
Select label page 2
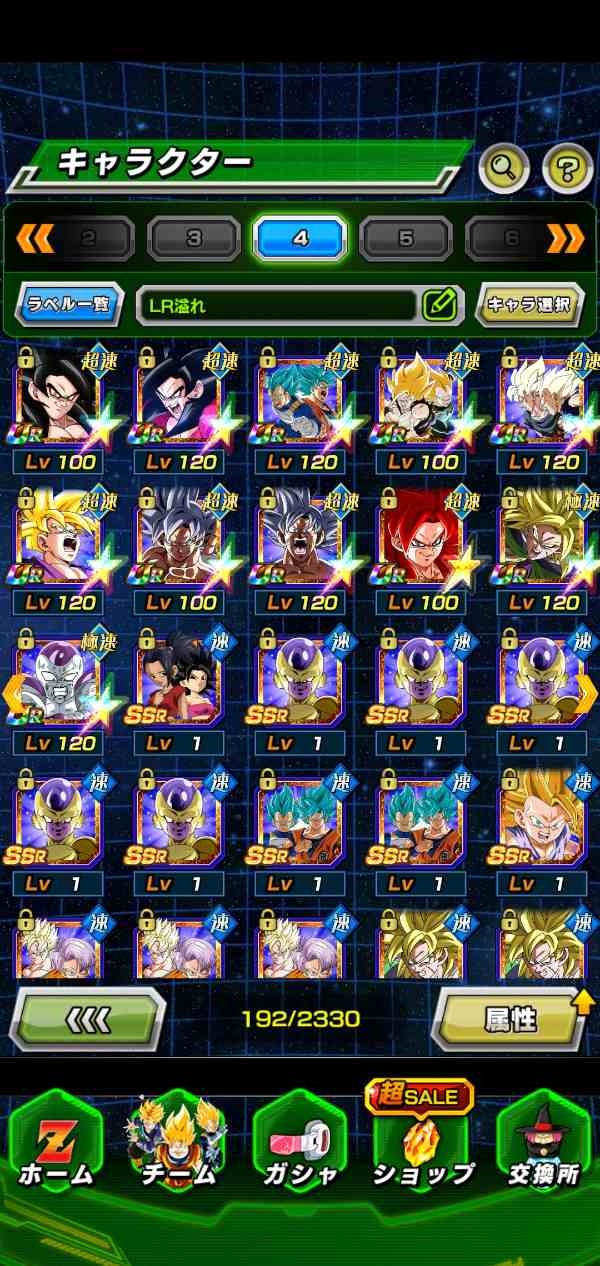pyautogui.click(x=89, y=239)
